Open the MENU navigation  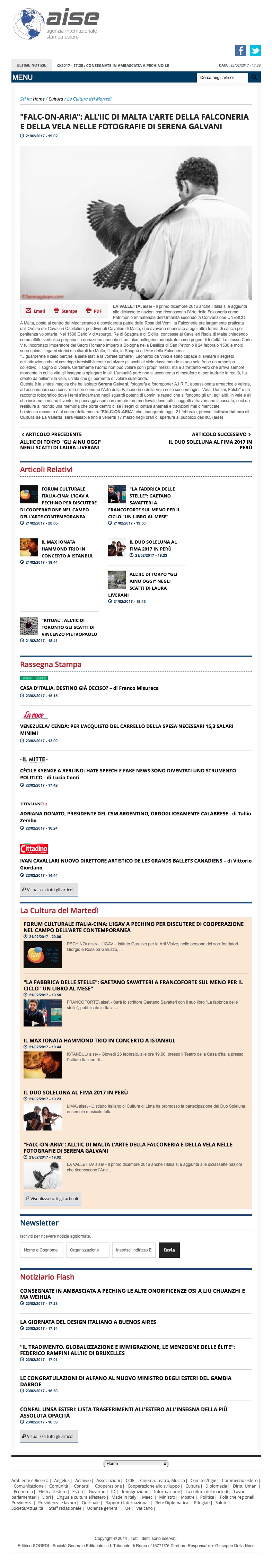(23, 77)
